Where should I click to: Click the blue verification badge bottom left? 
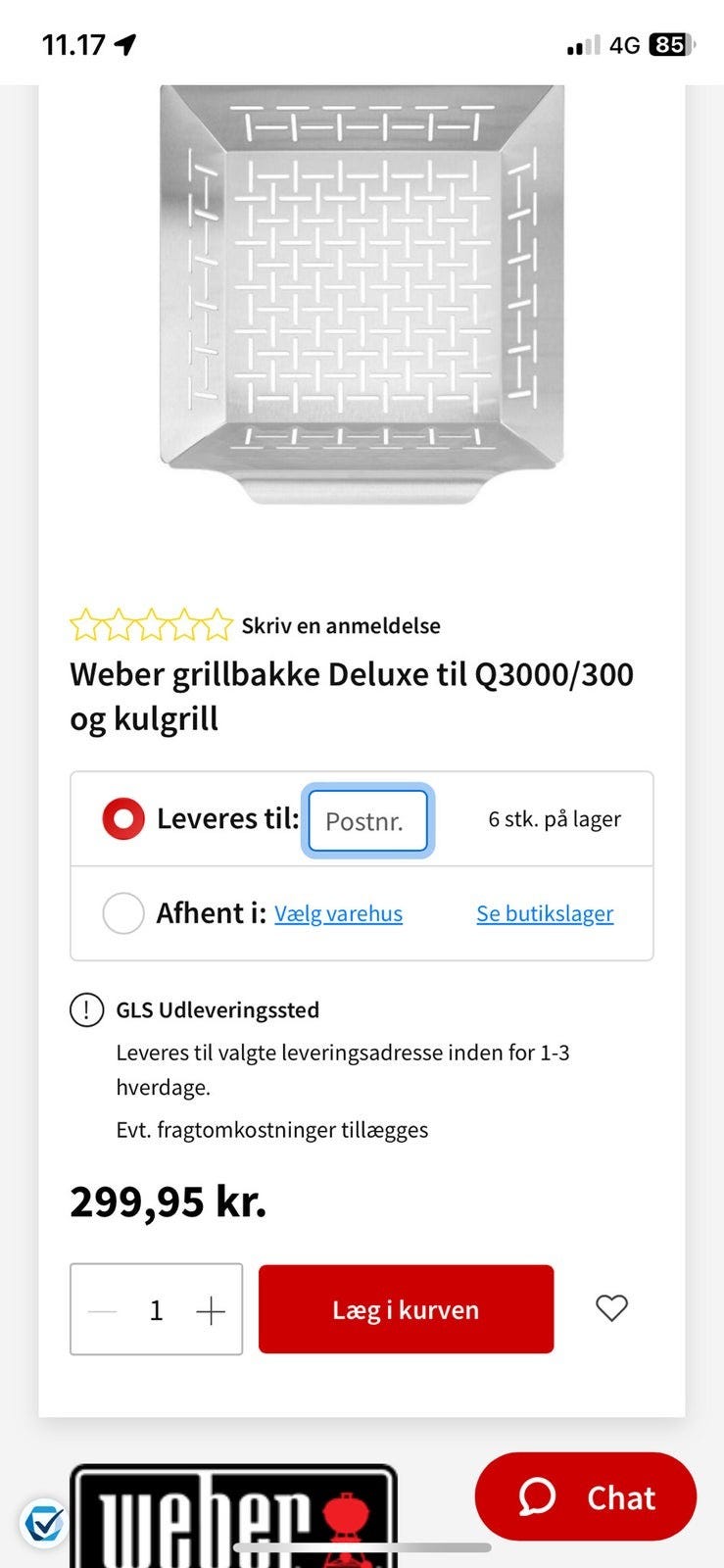click(43, 1522)
